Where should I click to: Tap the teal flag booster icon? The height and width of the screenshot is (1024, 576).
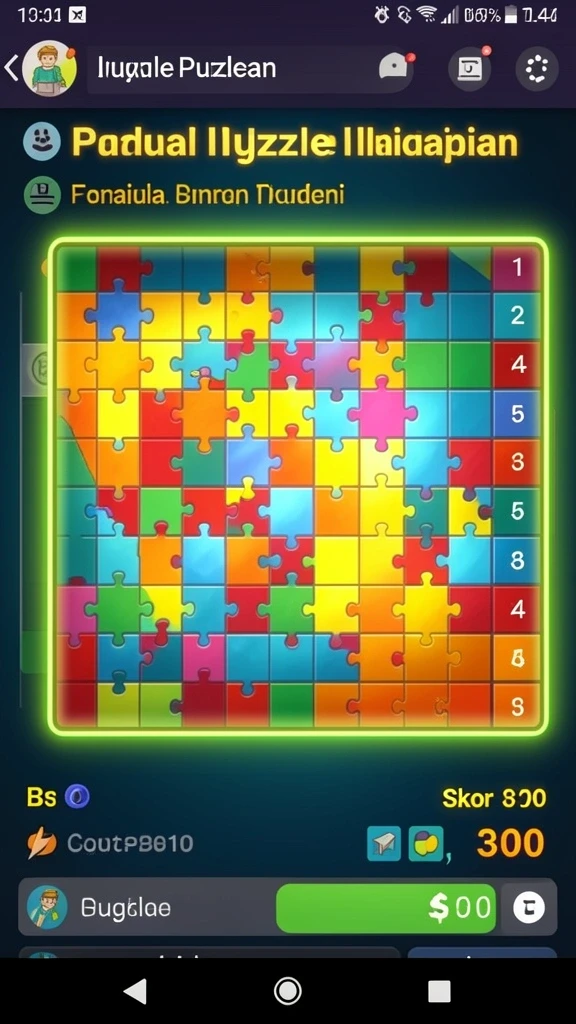point(383,843)
